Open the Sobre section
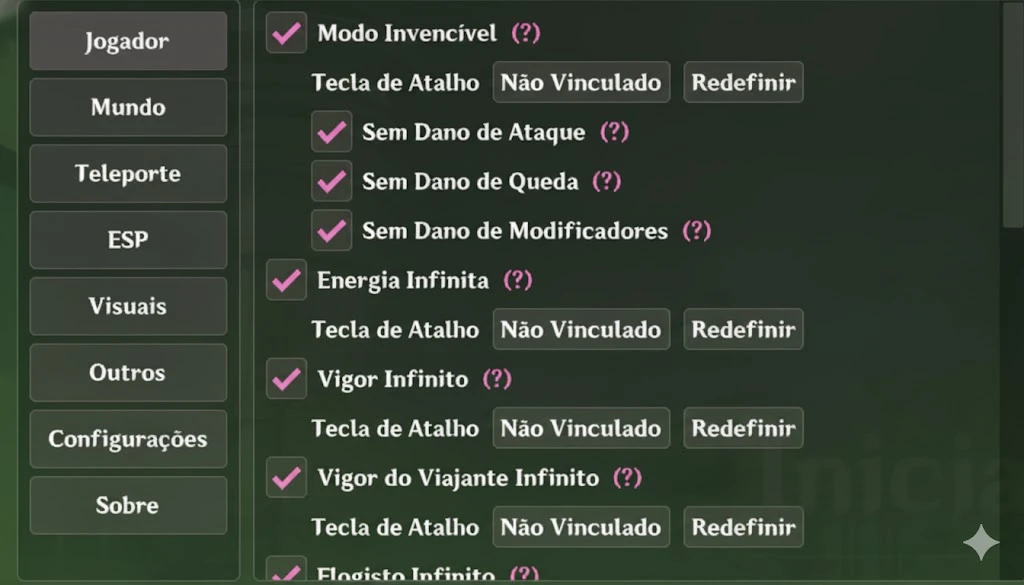Image resolution: width=1024 pixels, height=585 pixels. tap(128, 505)
